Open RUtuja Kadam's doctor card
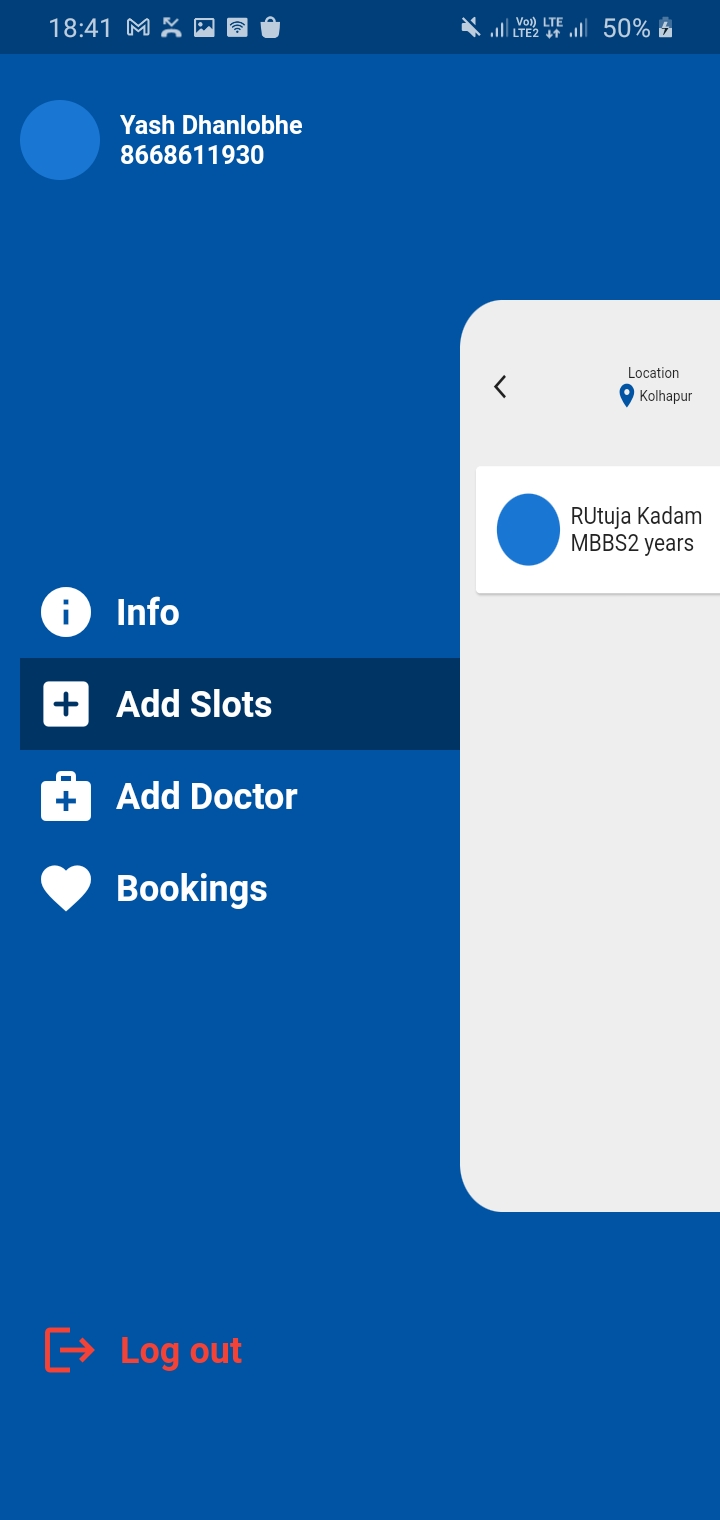 [598, 530]
